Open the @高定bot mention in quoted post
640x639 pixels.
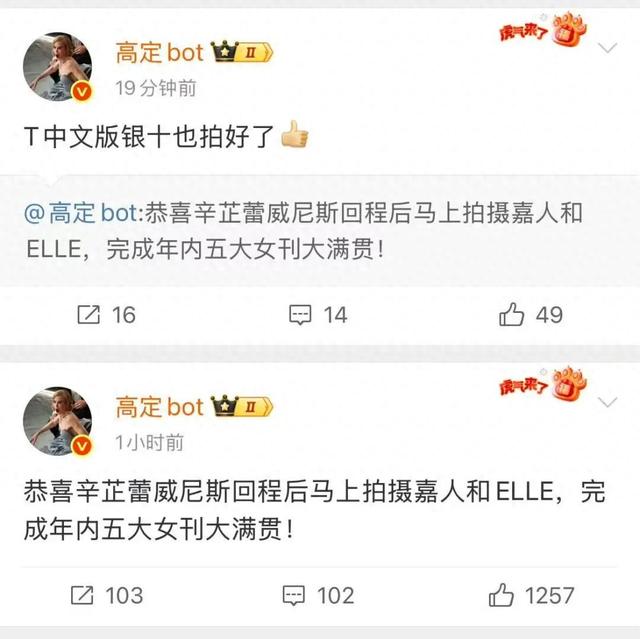[88, 213]
